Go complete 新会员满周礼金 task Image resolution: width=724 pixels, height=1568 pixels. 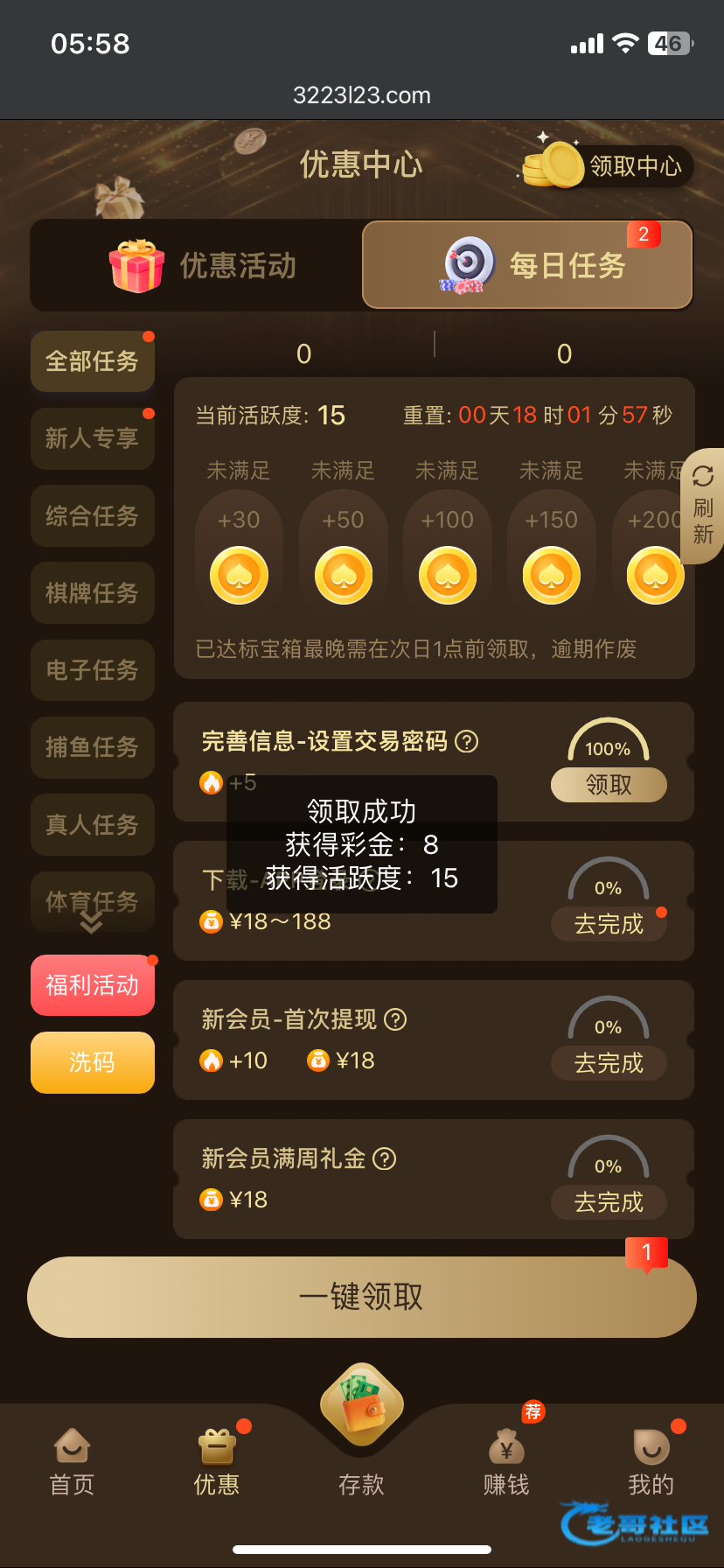click(x=609, y=1202)
